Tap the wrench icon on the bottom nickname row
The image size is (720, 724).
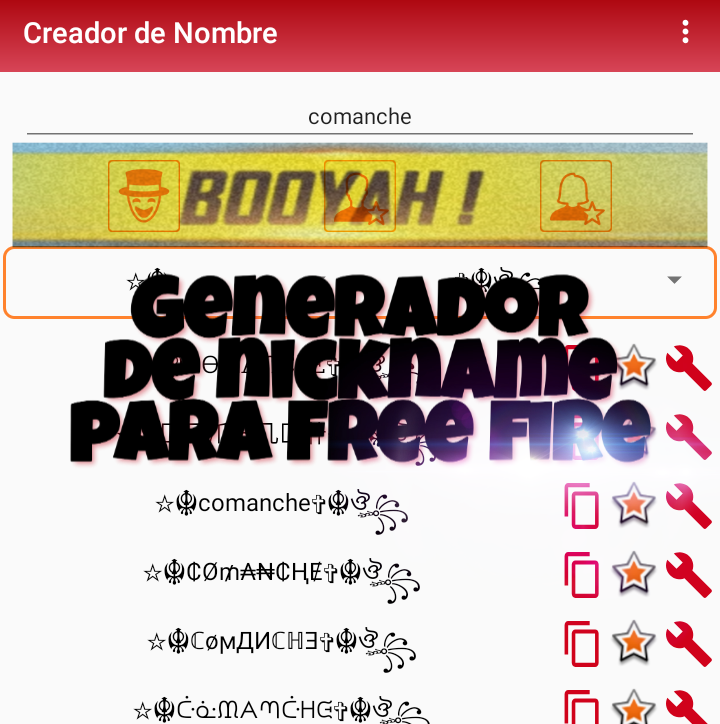pos(689,710)
